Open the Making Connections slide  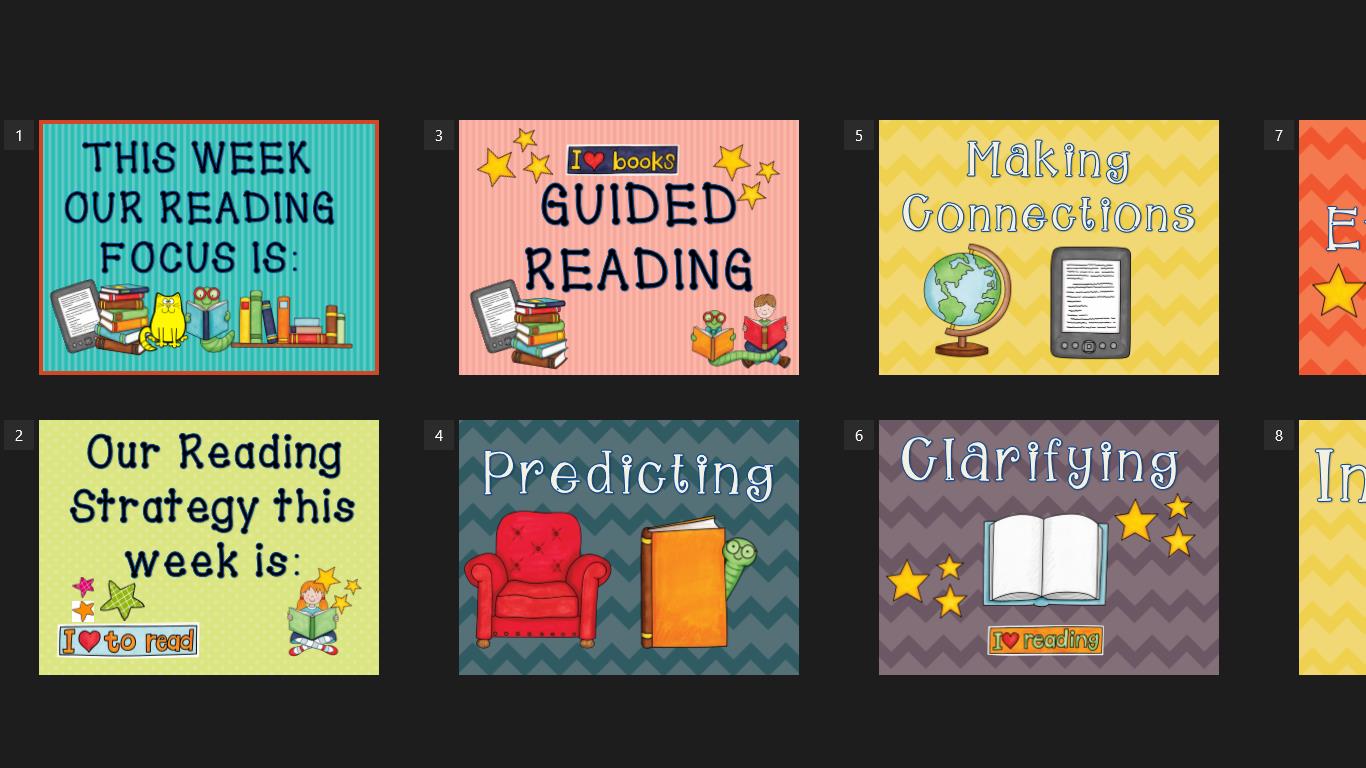[x=1049, y=247]
